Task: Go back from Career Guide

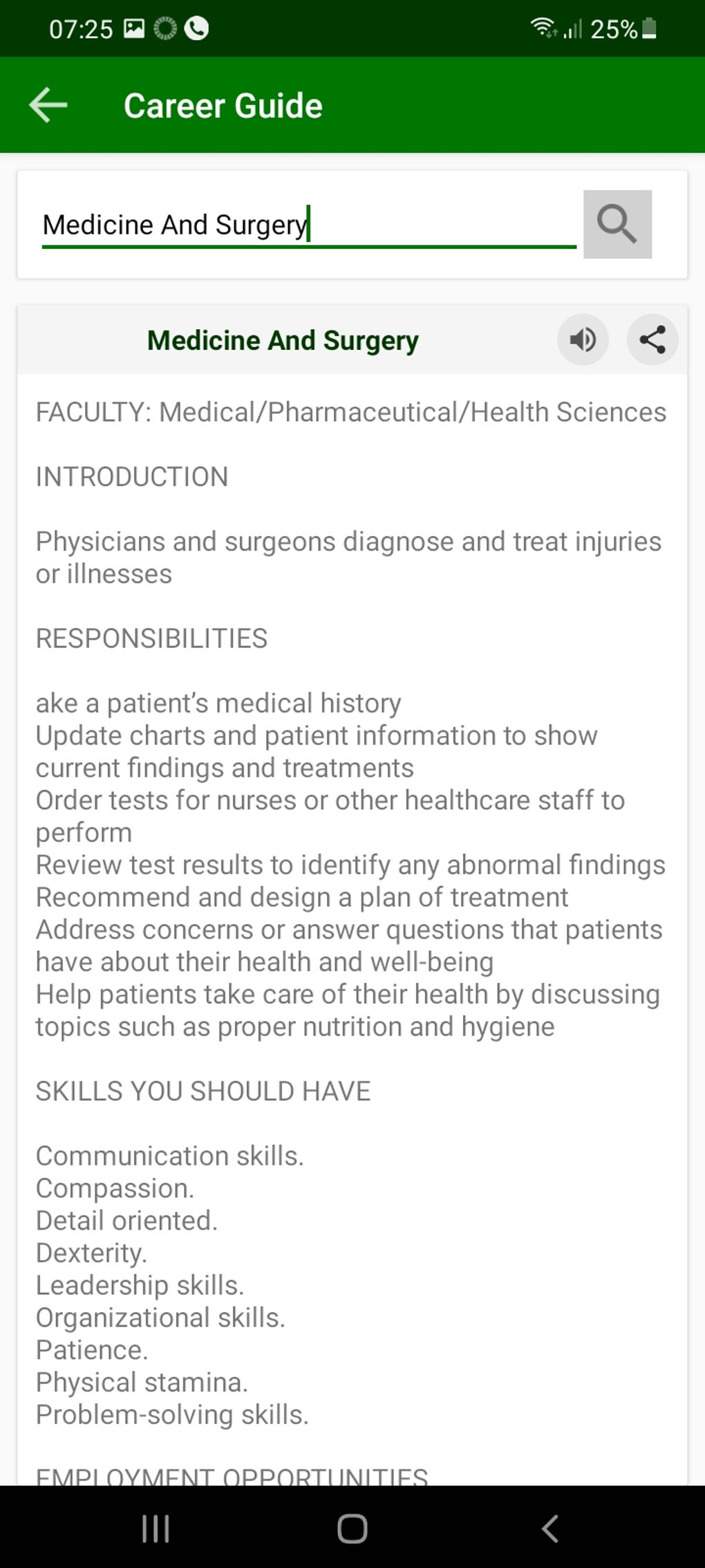Action: coord(48,105)
